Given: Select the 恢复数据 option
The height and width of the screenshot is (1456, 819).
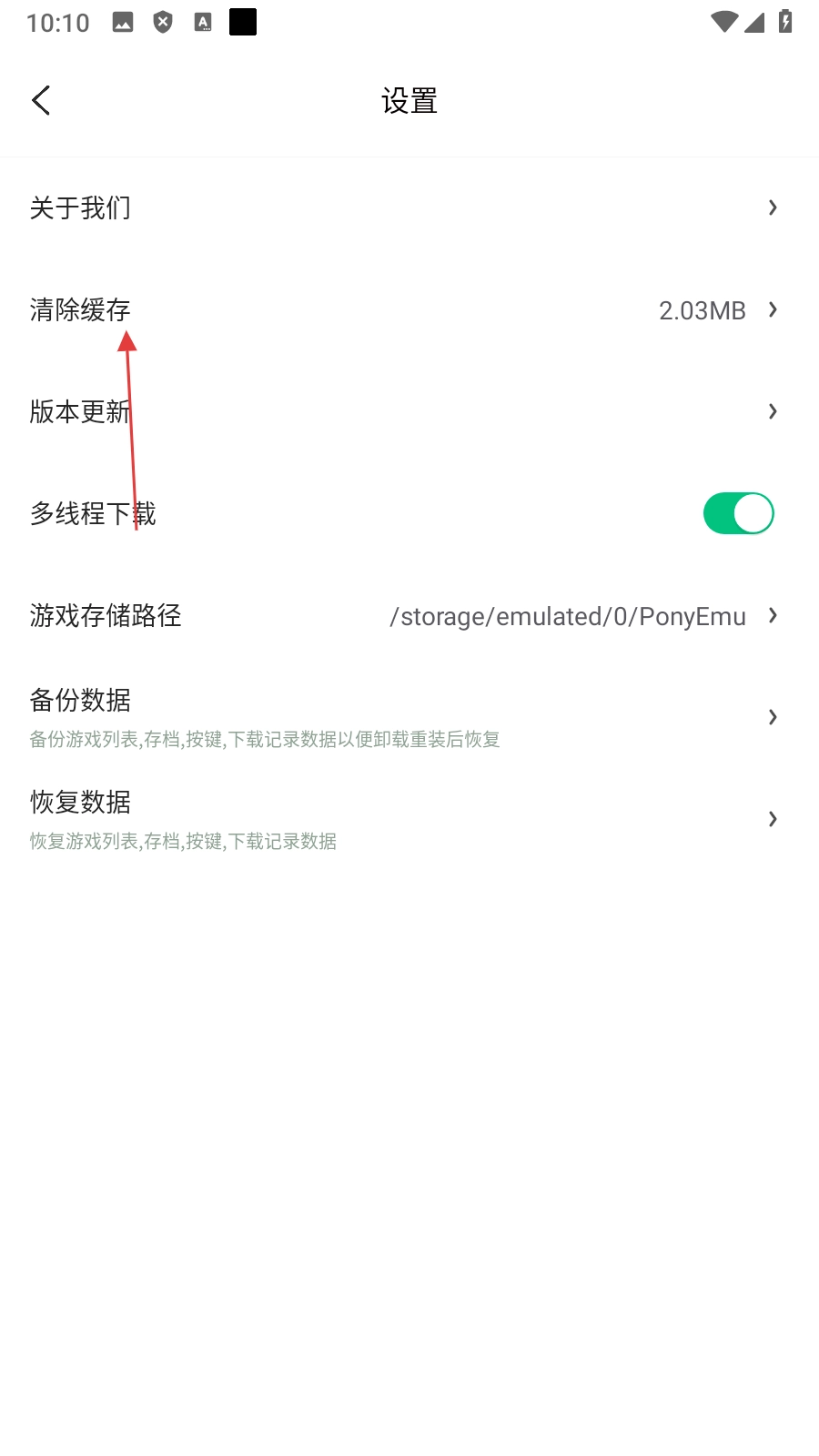Looking at the screenshot, I should click(409, 819).
